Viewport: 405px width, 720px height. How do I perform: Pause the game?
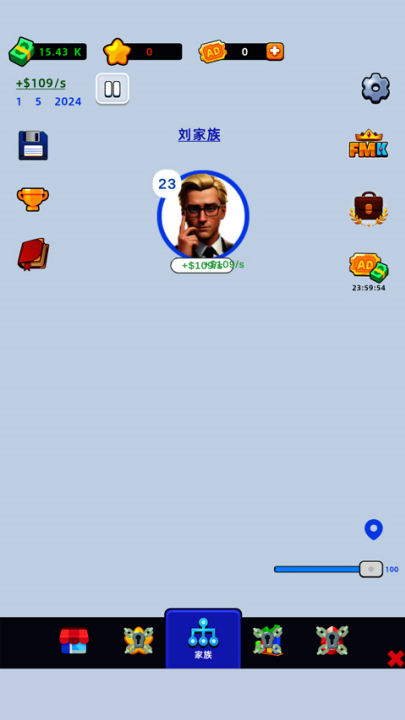pyautogui.click(x=112, y=89)
